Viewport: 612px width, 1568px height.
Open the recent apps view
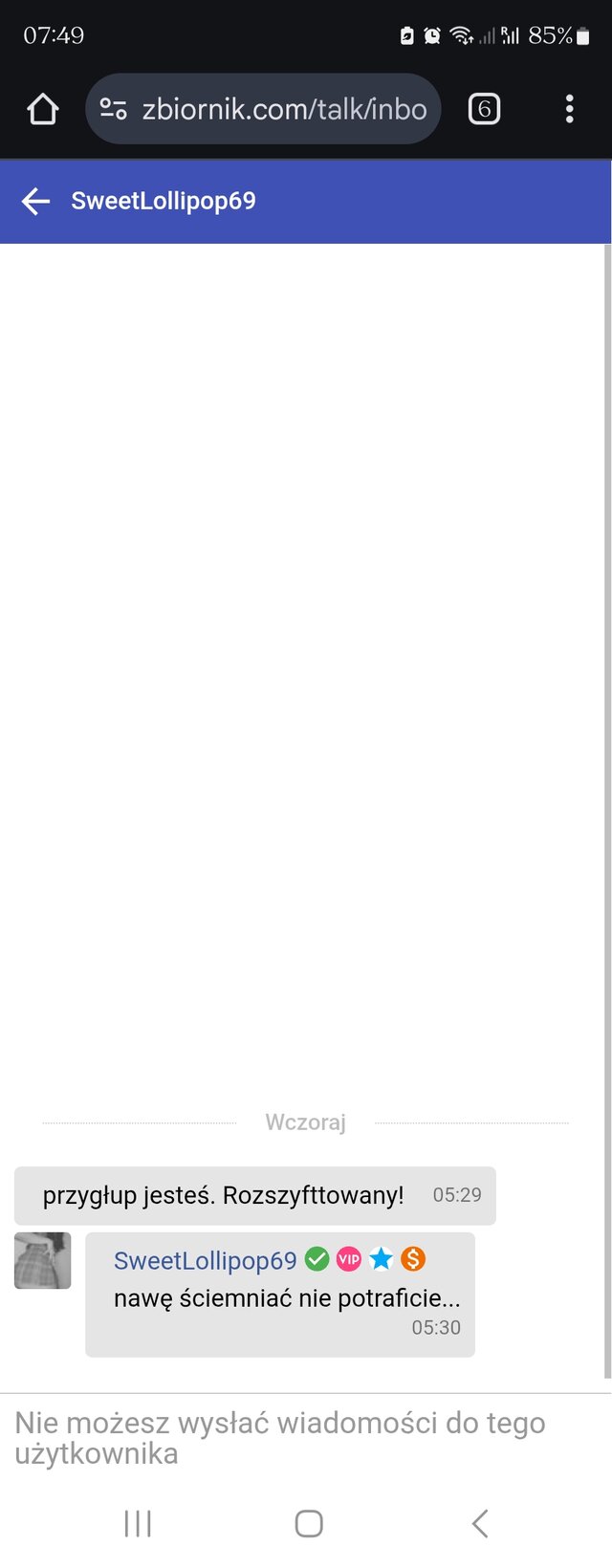[138, 1523]
